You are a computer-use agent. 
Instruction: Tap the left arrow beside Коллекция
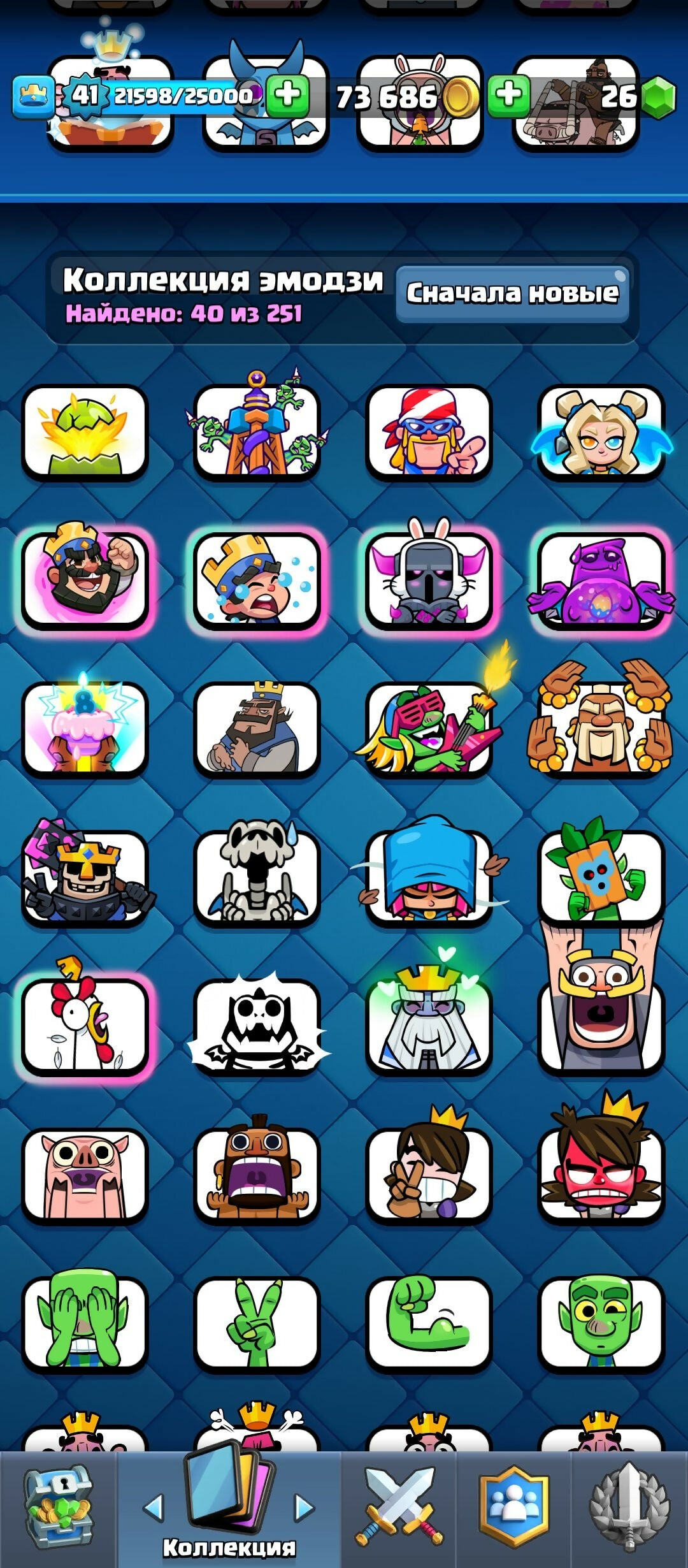tap(154, 1508)
